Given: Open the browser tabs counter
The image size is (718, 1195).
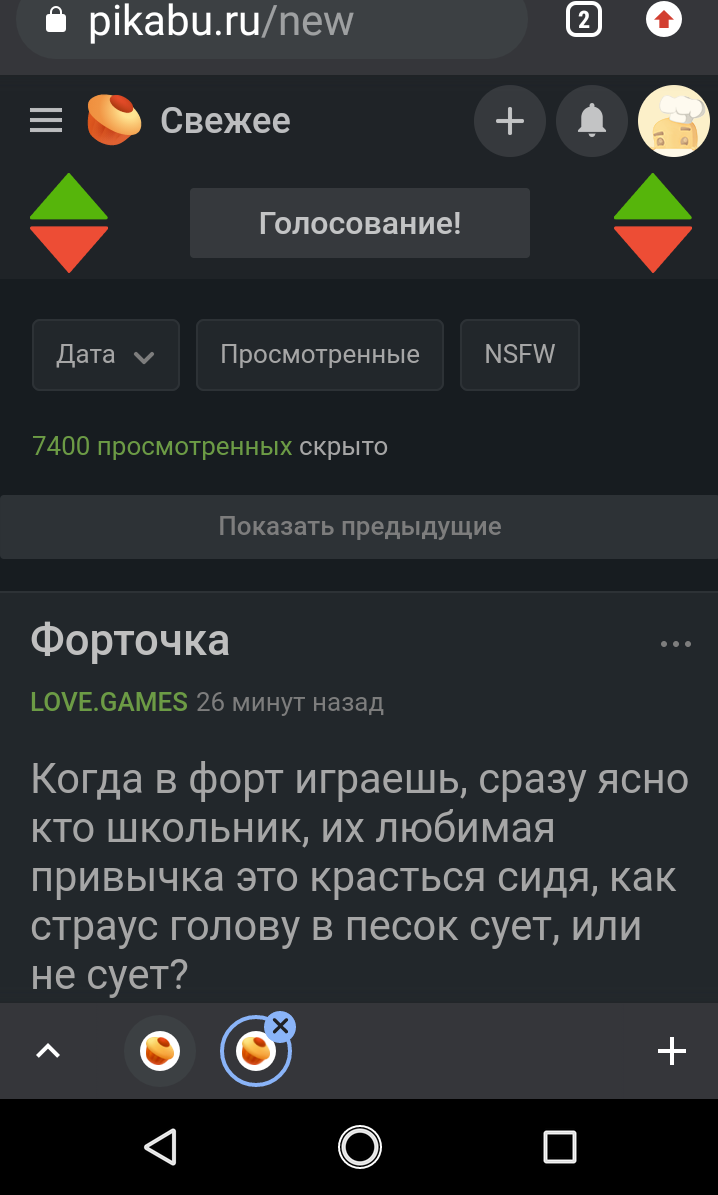Looking at the screenshot, I should [584, 20].
